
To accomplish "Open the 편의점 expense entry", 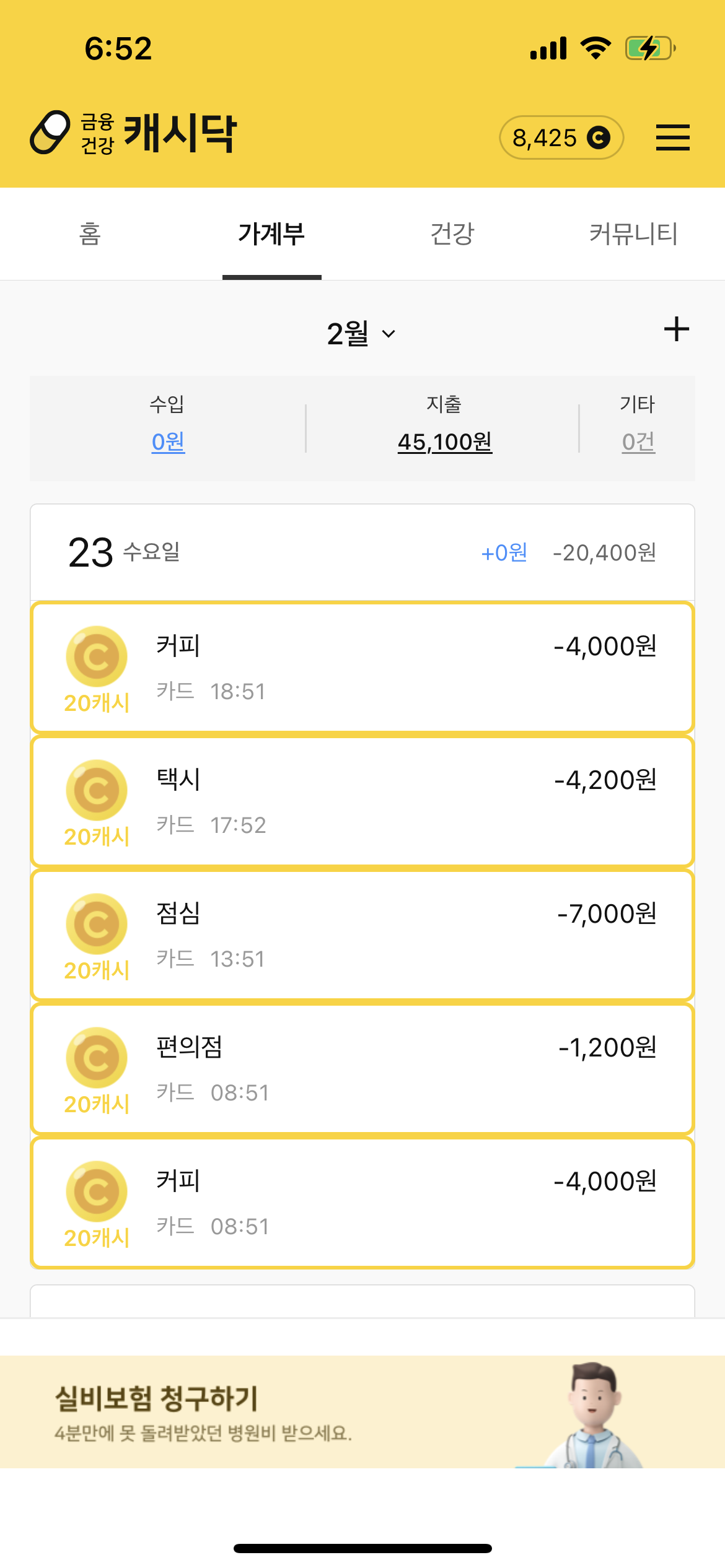I will 362,1069.
